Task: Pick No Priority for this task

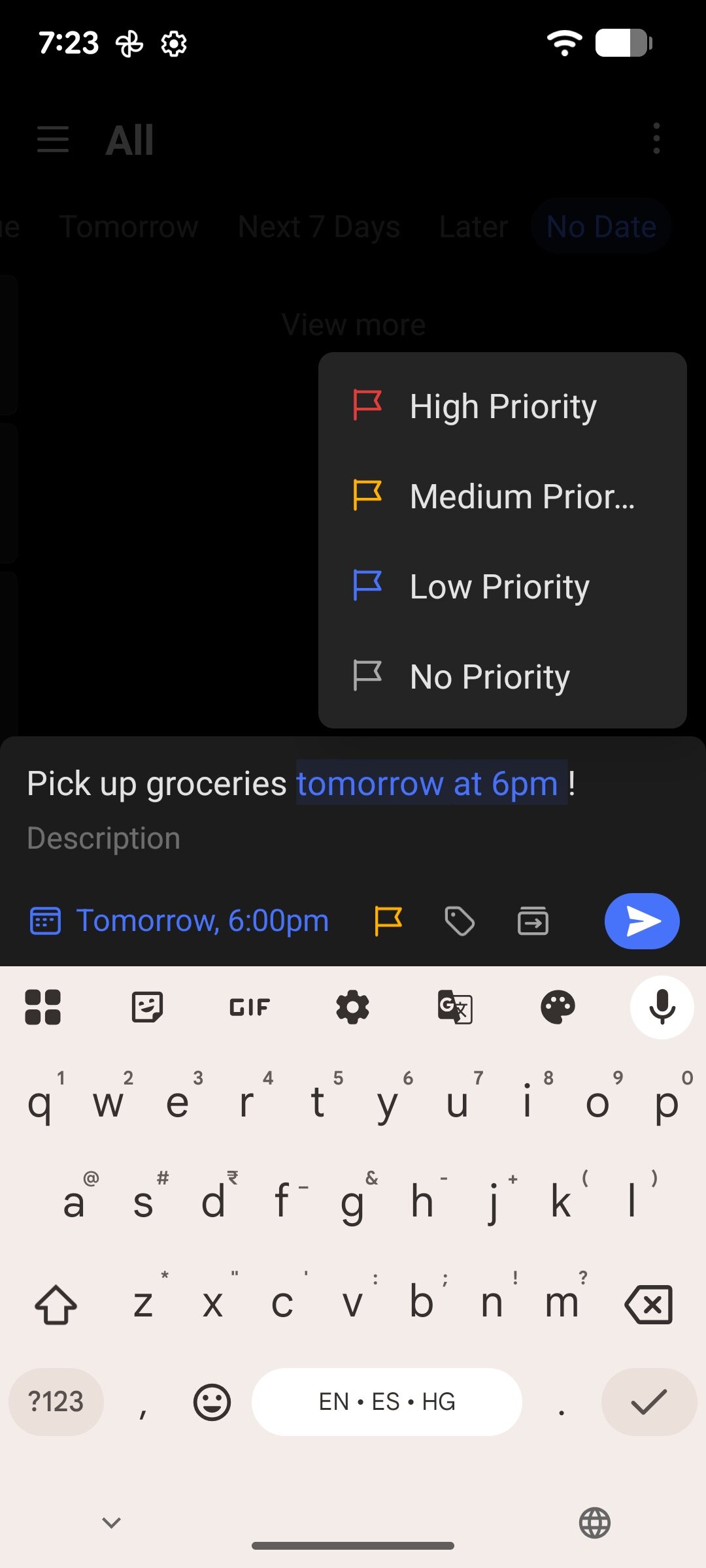Action: pyautogui.click(x=502, y=677)
